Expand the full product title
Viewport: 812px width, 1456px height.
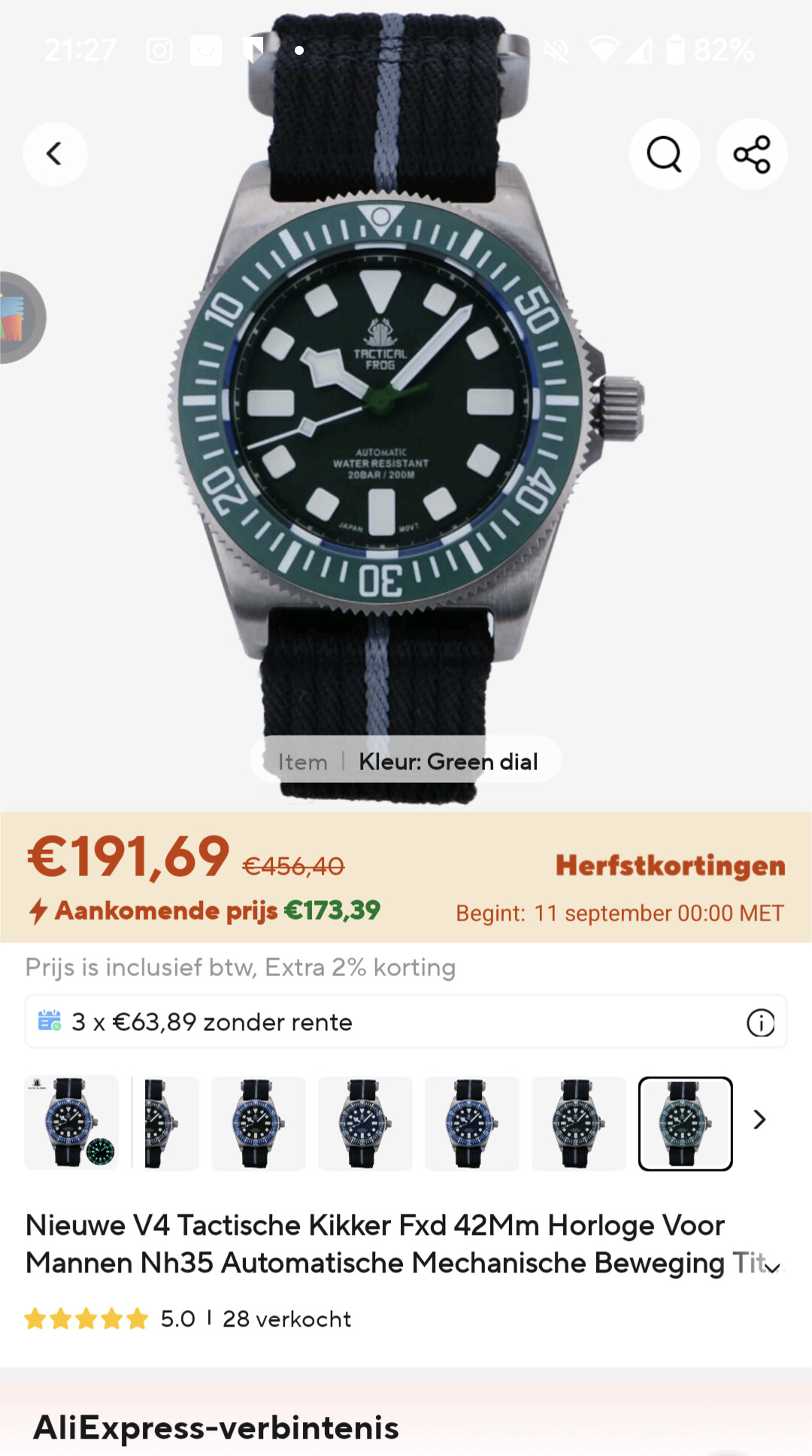click(774, 1268)
